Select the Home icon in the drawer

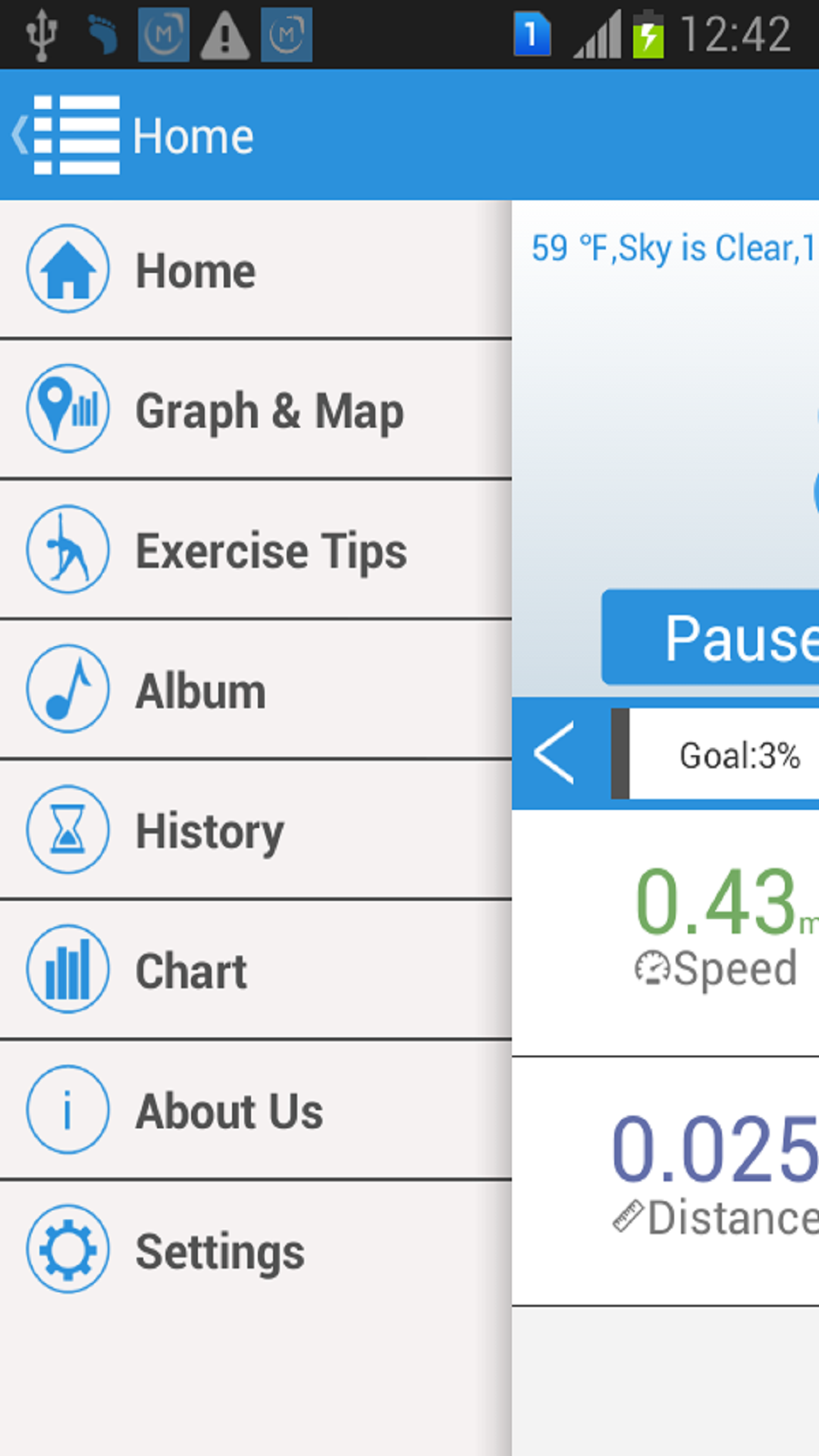67,269
